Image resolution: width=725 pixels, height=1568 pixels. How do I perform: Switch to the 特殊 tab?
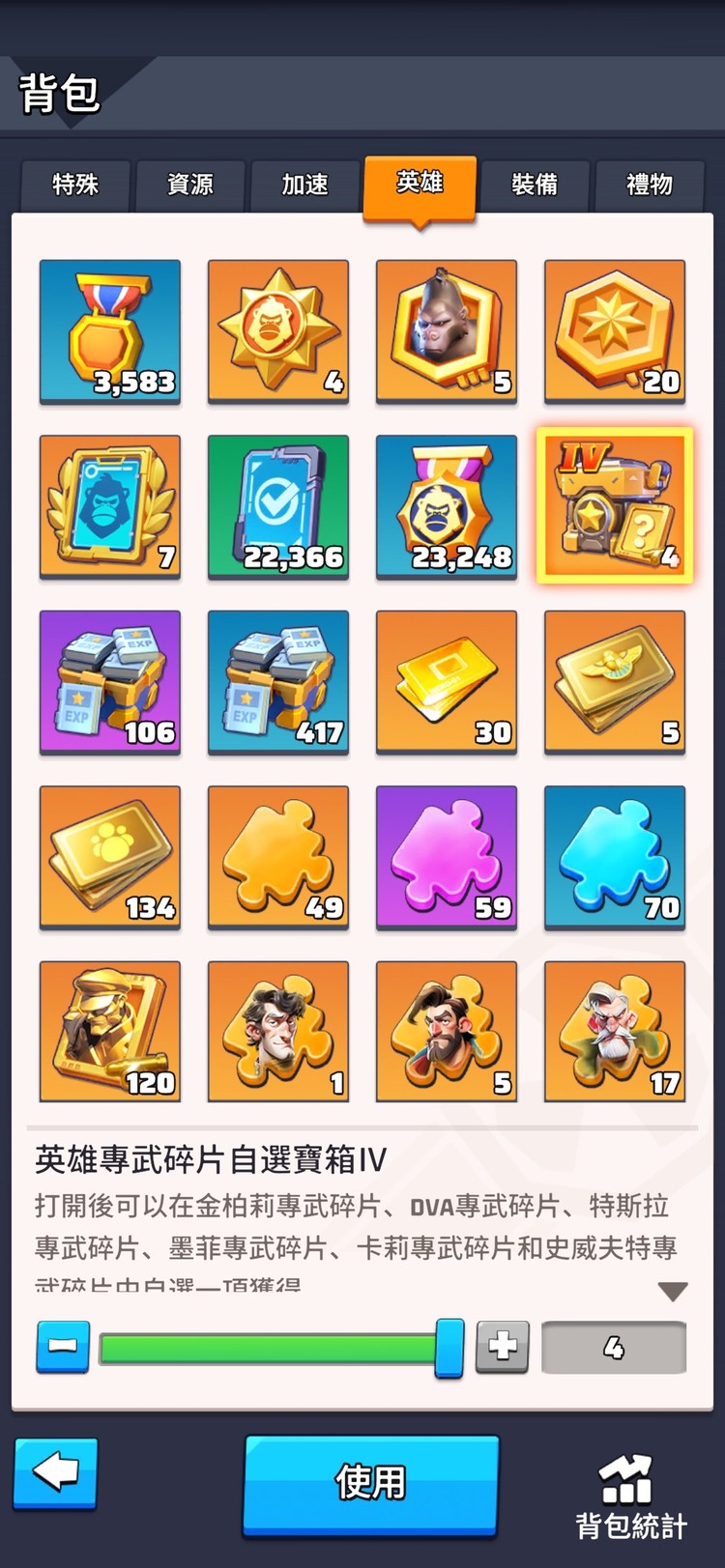pyautogui.click(x=75, y=185)
